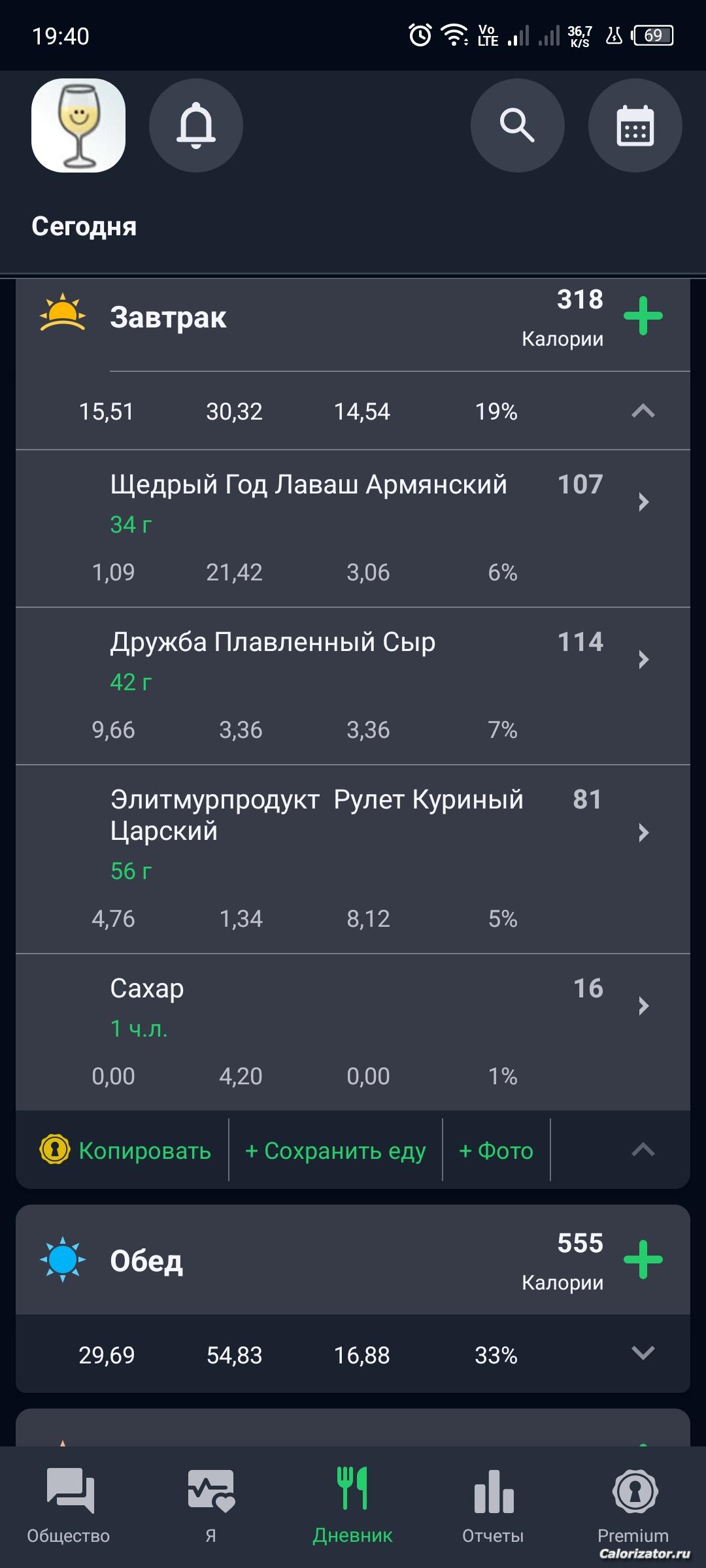
Task: Open food search
Action: (x=517, y=125)
